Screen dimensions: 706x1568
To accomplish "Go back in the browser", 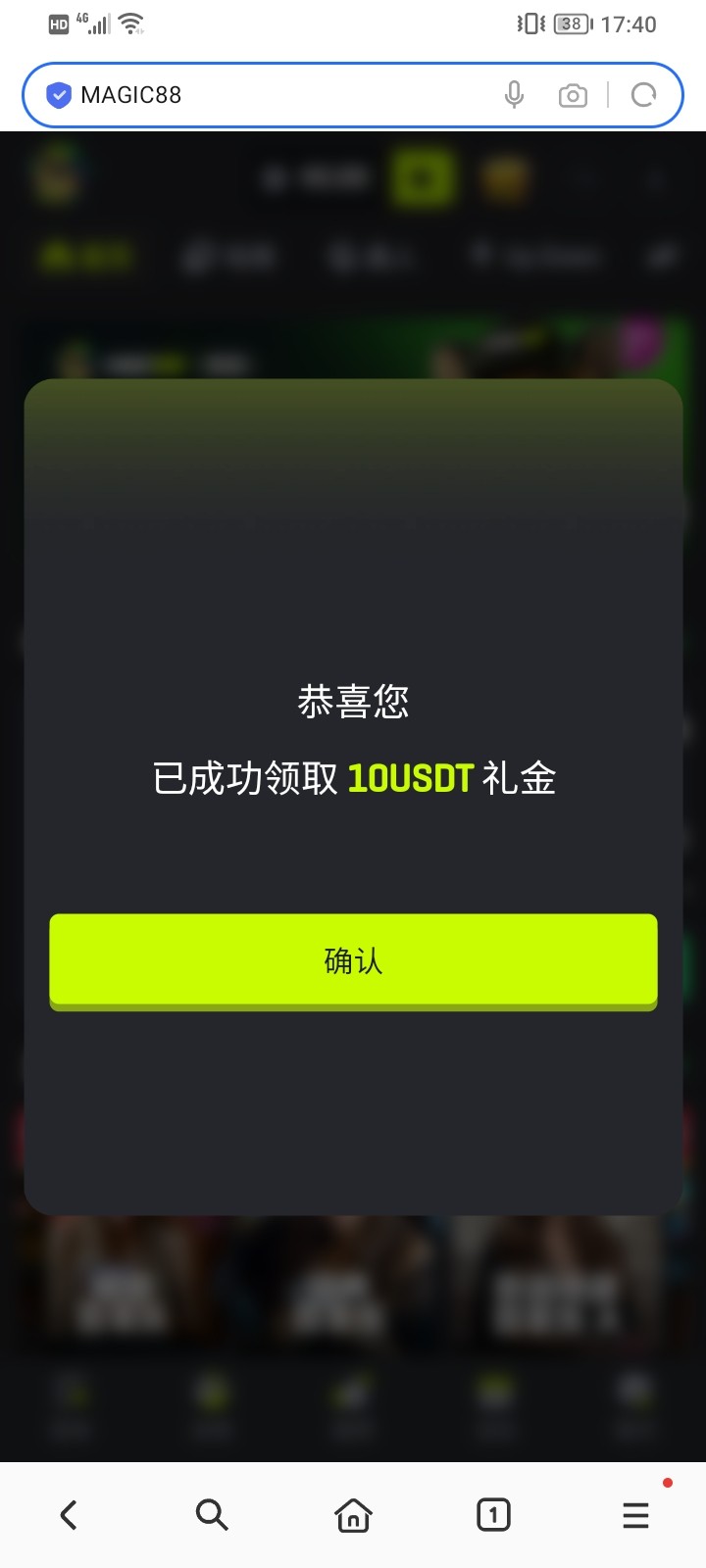I will point(69,1514).
